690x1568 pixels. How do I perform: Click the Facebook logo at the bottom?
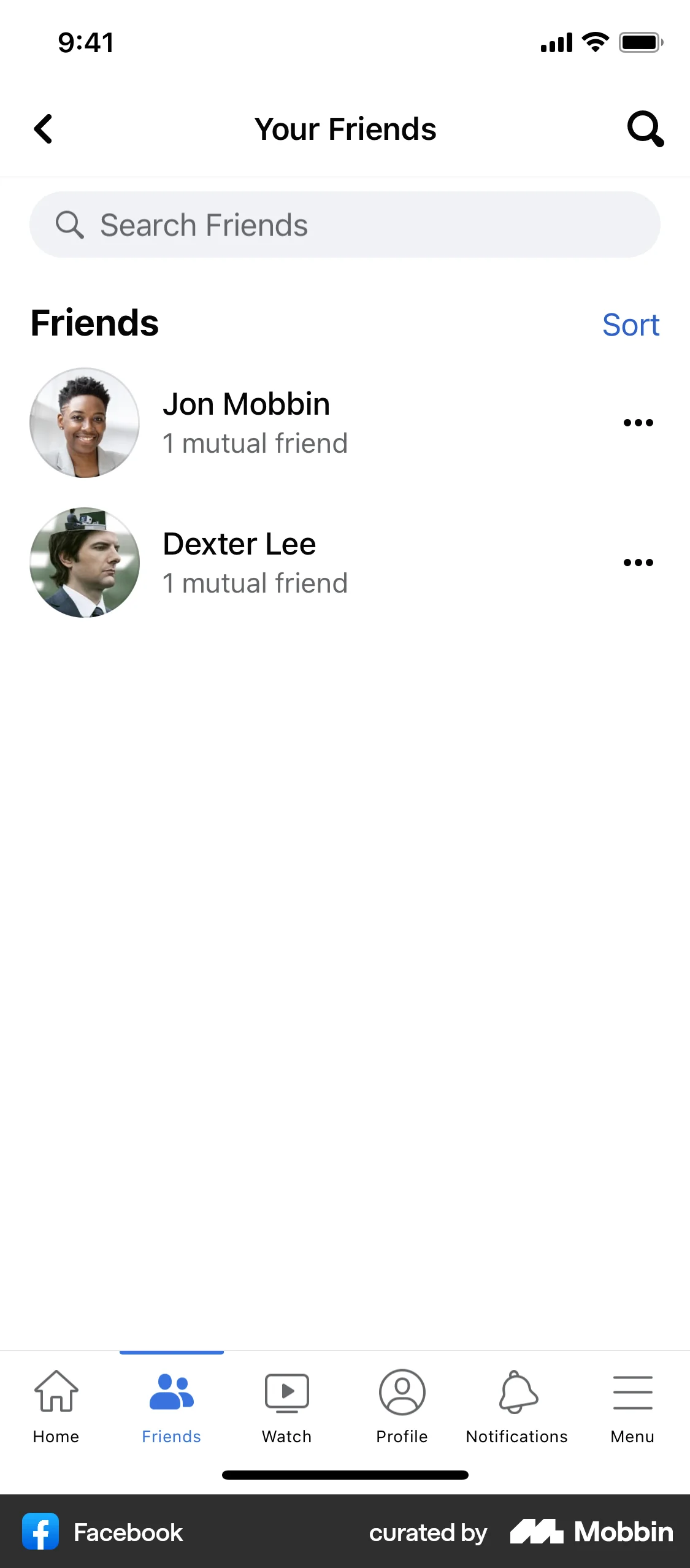(x=40, y=1532)
